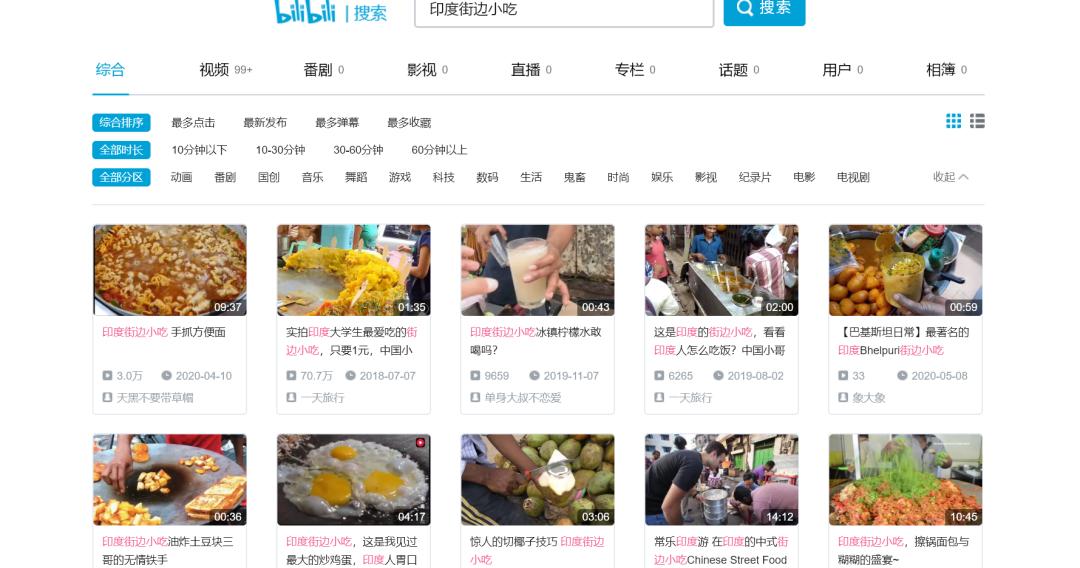The height and width of the screenshot is (568, 1080).
Task: Open the 巴基斯坦日常 Bhelpuri video
Action: click(x=905, y=270)
